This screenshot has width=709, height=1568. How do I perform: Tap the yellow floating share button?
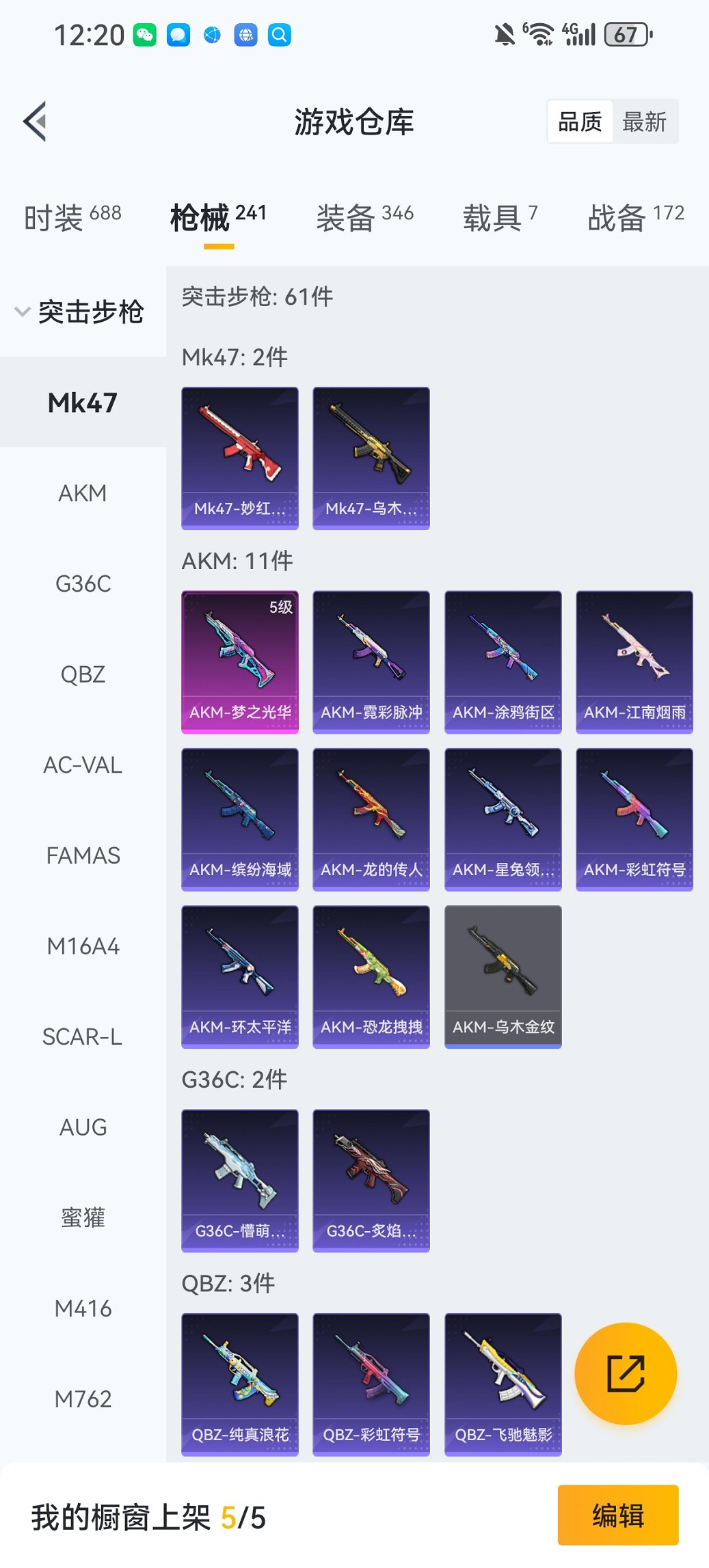point(626,1373)
